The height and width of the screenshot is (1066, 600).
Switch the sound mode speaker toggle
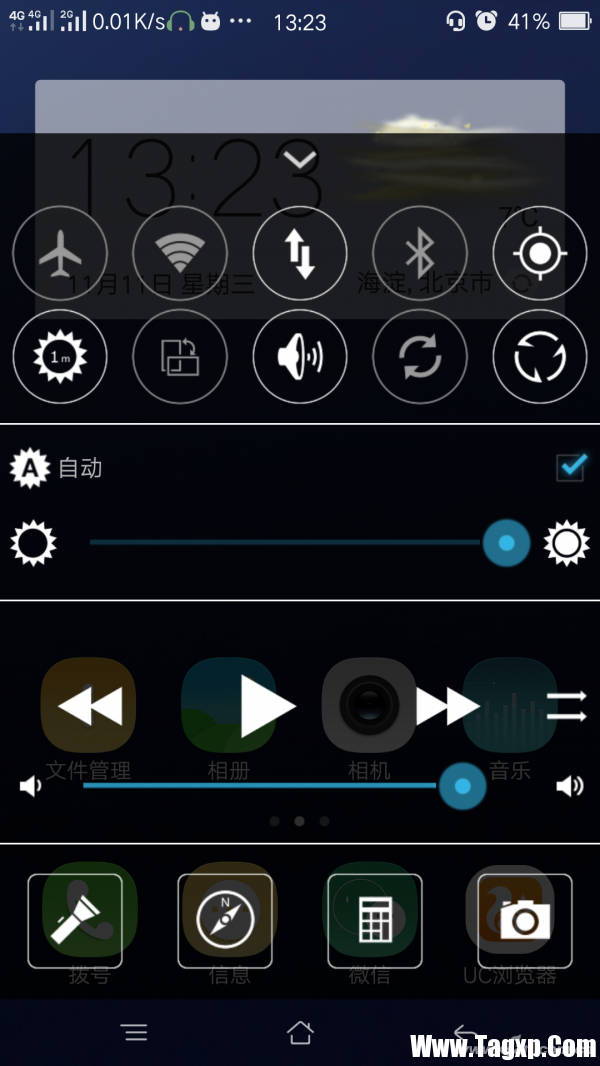click(x=300, y=357)
